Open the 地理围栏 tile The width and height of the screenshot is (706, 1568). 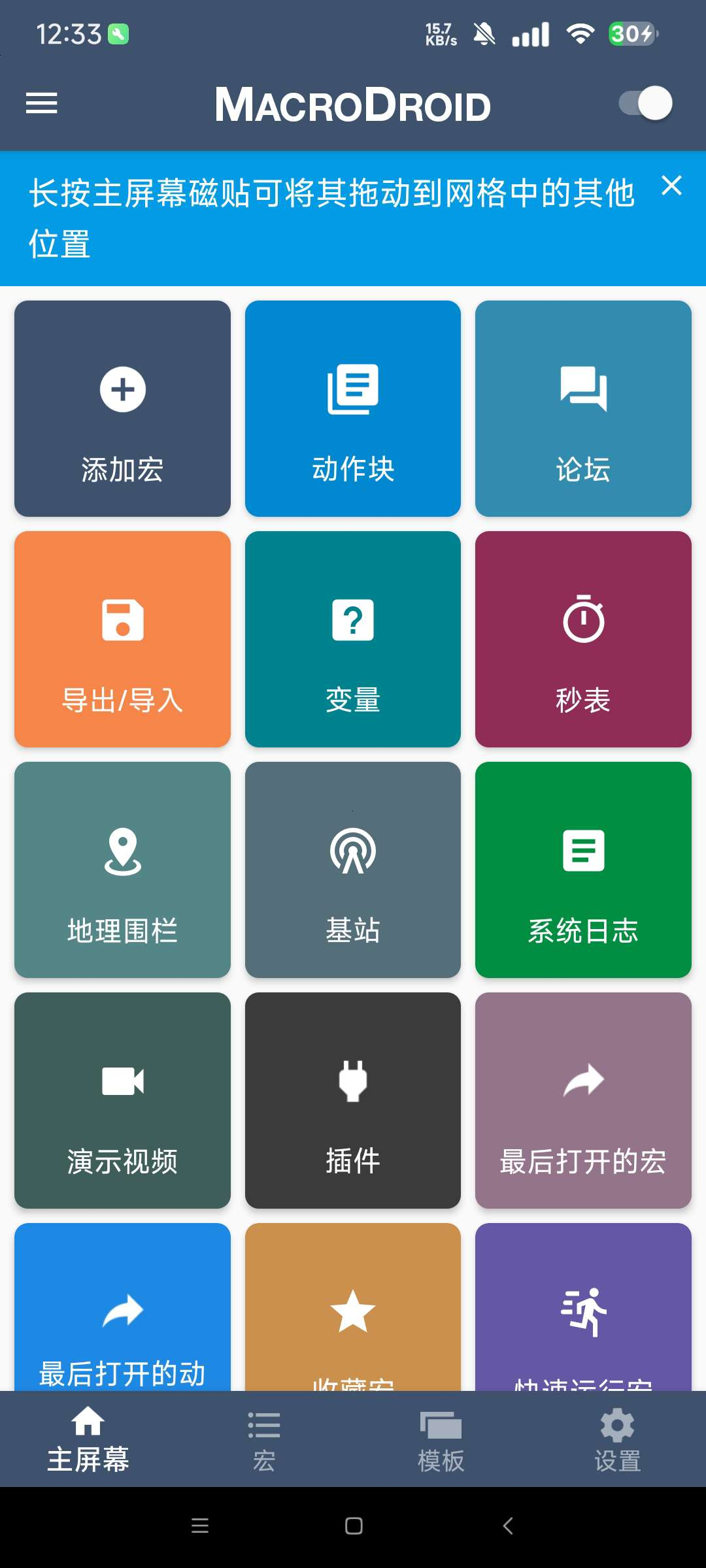click(x=122, y=870)
